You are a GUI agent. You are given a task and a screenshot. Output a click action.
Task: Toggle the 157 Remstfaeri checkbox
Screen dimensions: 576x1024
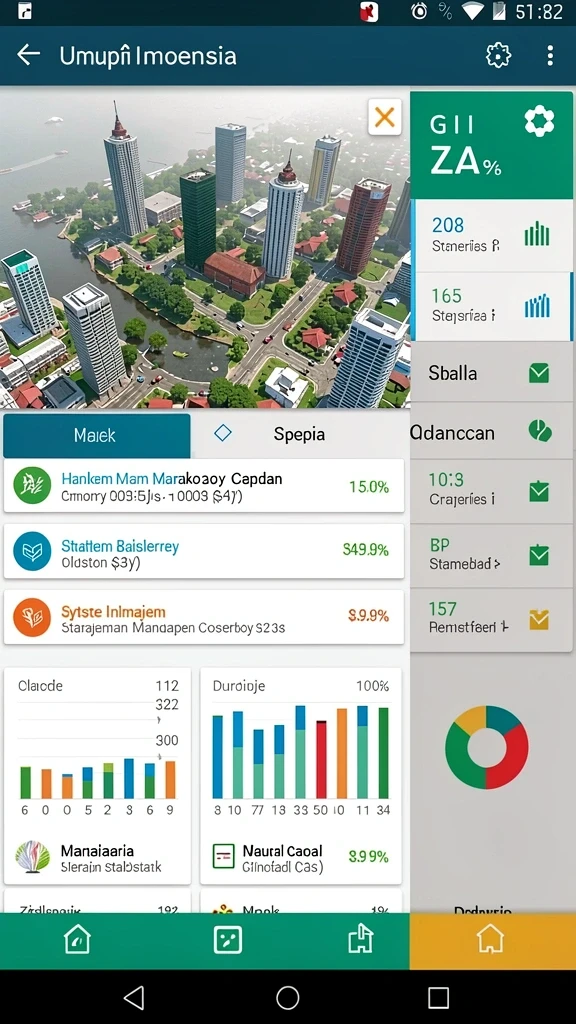click(539, 619)
